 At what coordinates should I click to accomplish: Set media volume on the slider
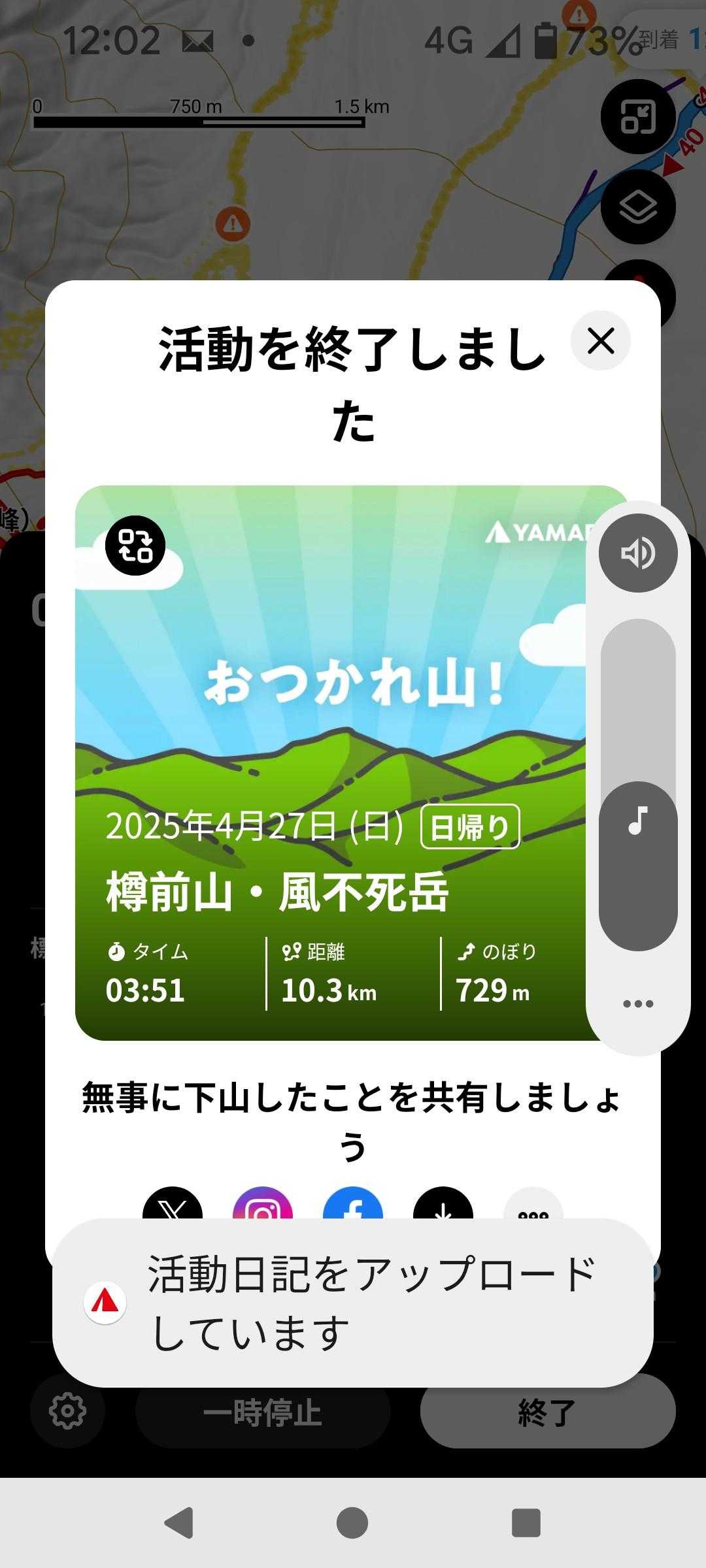[x=638, y=784]
